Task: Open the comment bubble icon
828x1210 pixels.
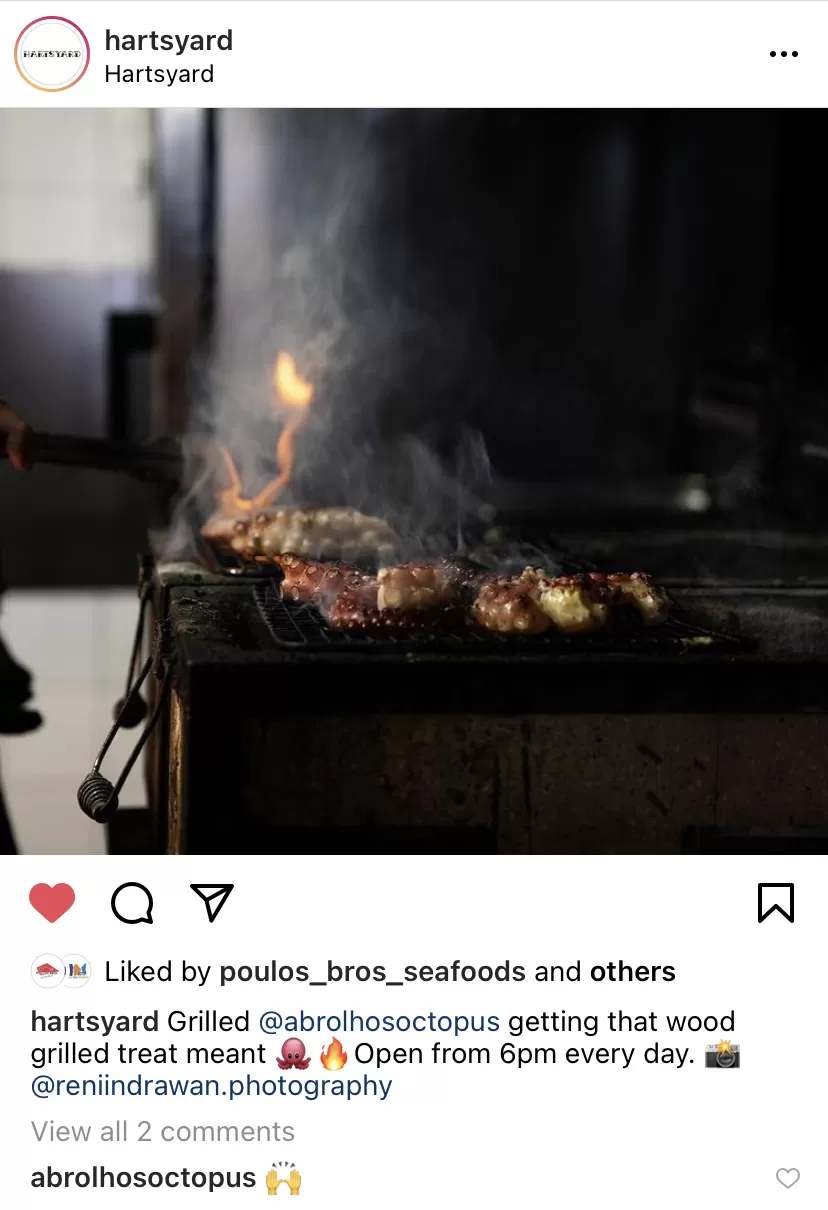Action: (132, 903)
